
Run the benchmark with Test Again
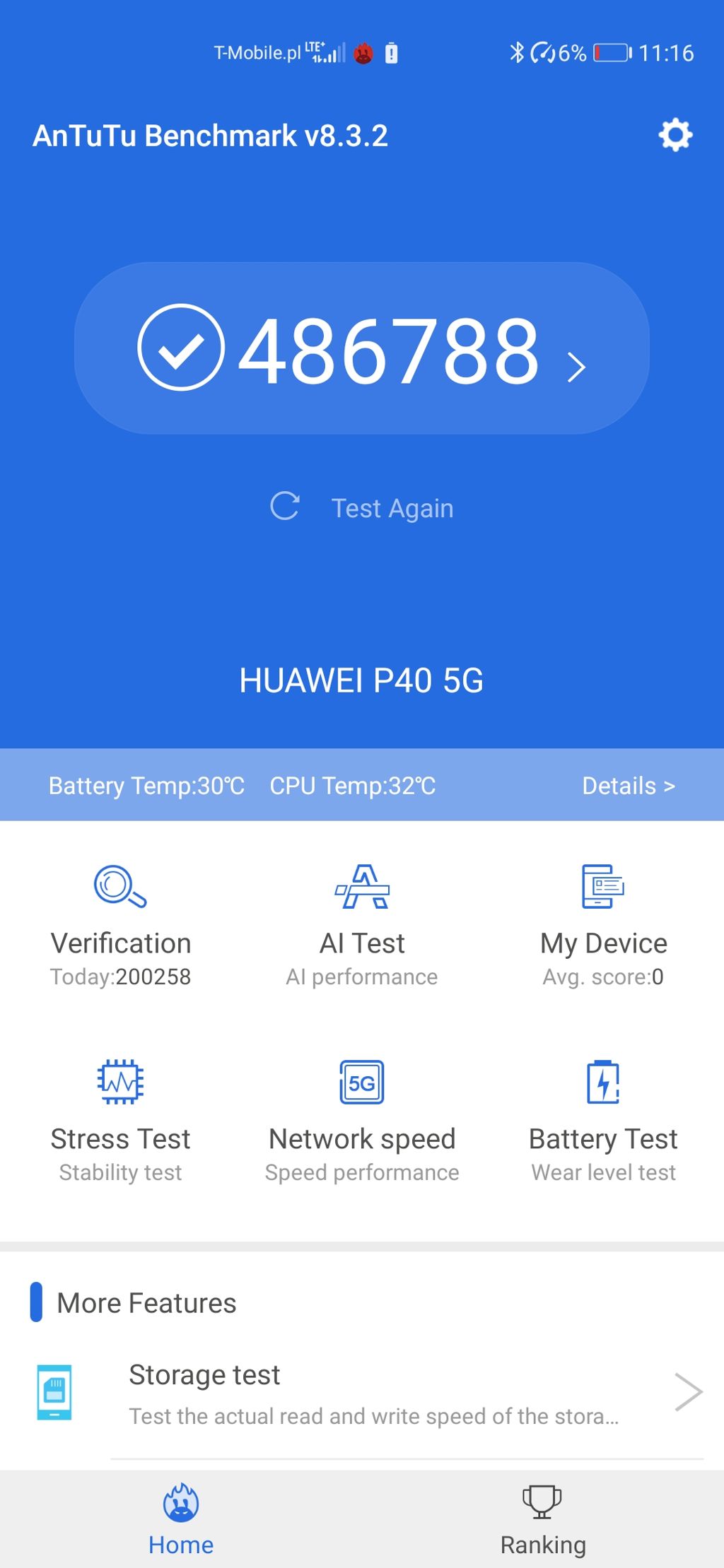[362, 507]
